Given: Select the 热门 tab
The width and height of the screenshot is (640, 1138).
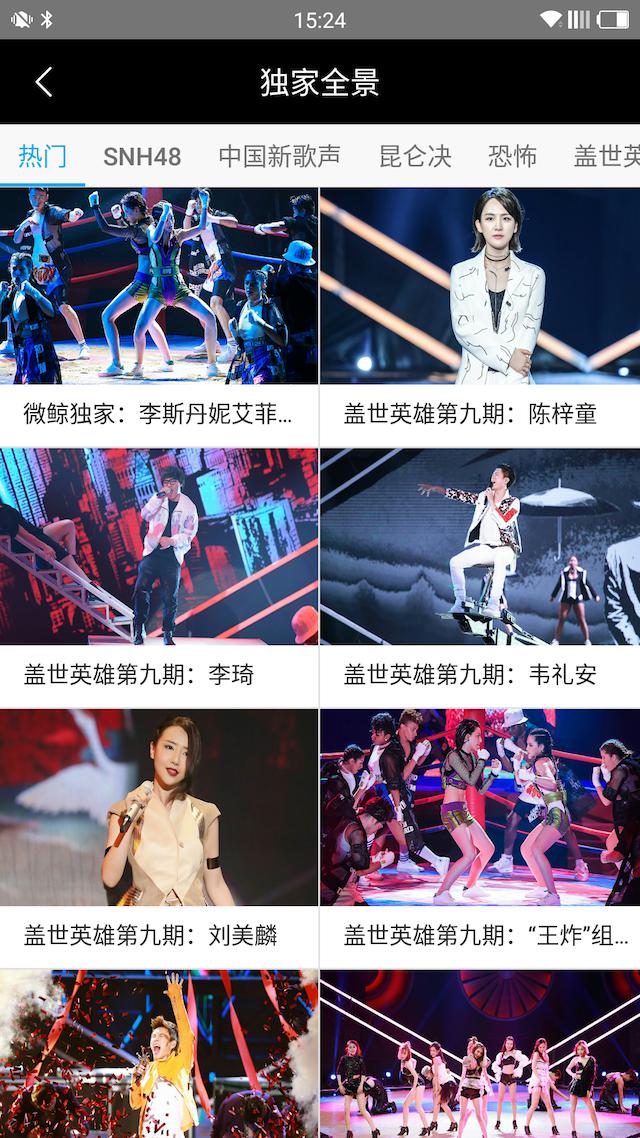Looking at the screenshot, I should click(43, 157).
